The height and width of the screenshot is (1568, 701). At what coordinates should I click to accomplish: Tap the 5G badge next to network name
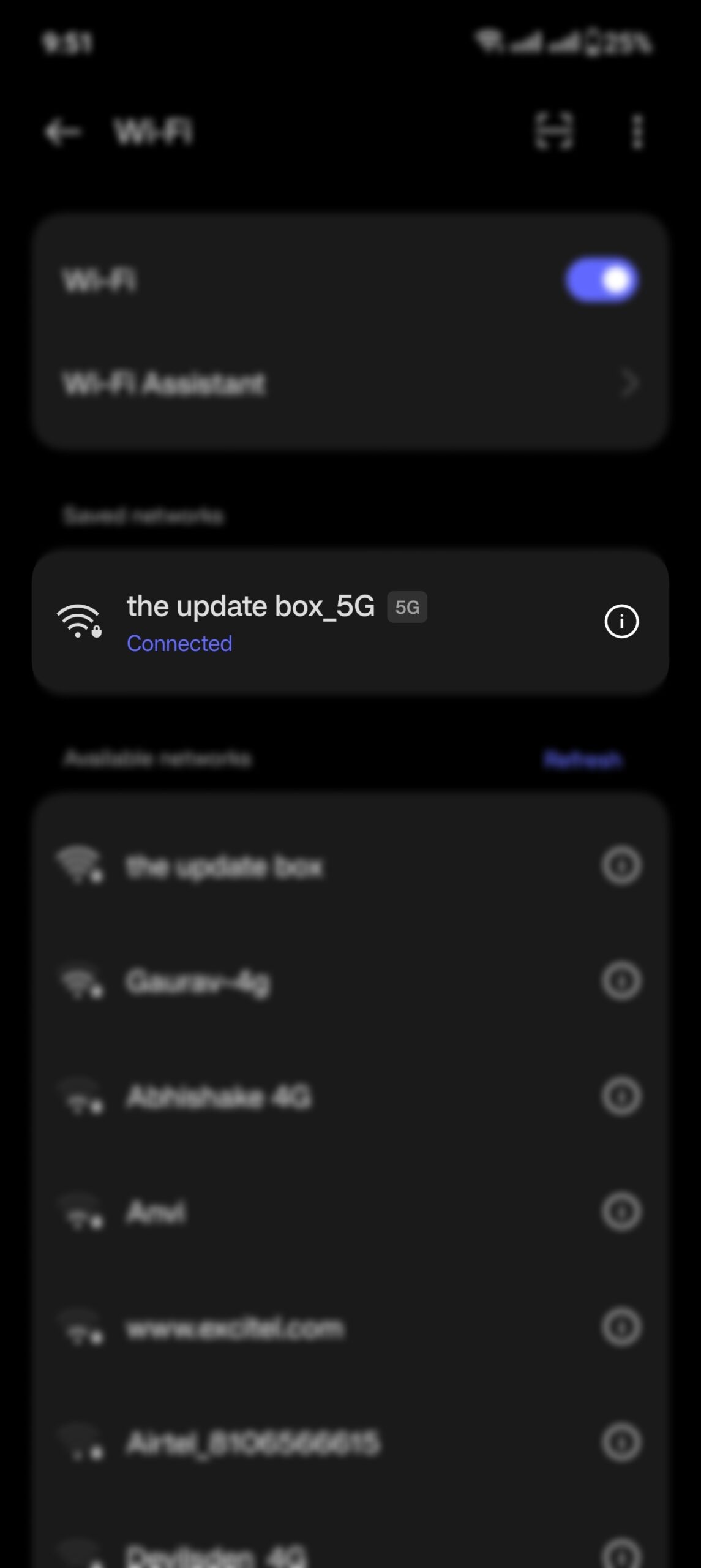(x=407, y=607)
